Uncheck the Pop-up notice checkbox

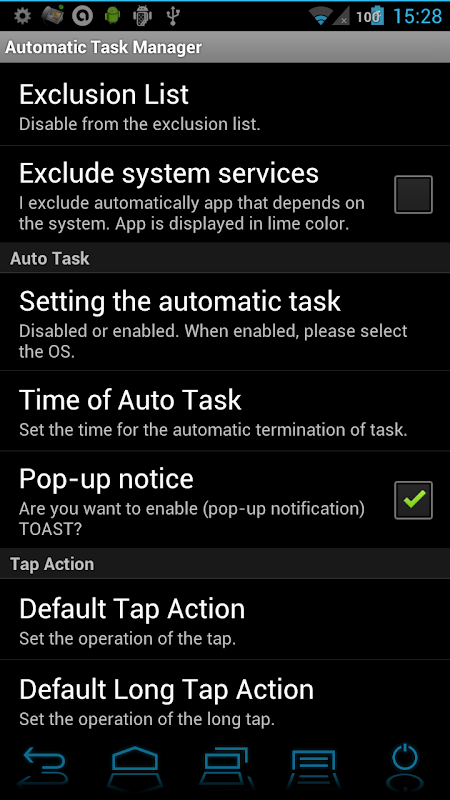[413, 500]
